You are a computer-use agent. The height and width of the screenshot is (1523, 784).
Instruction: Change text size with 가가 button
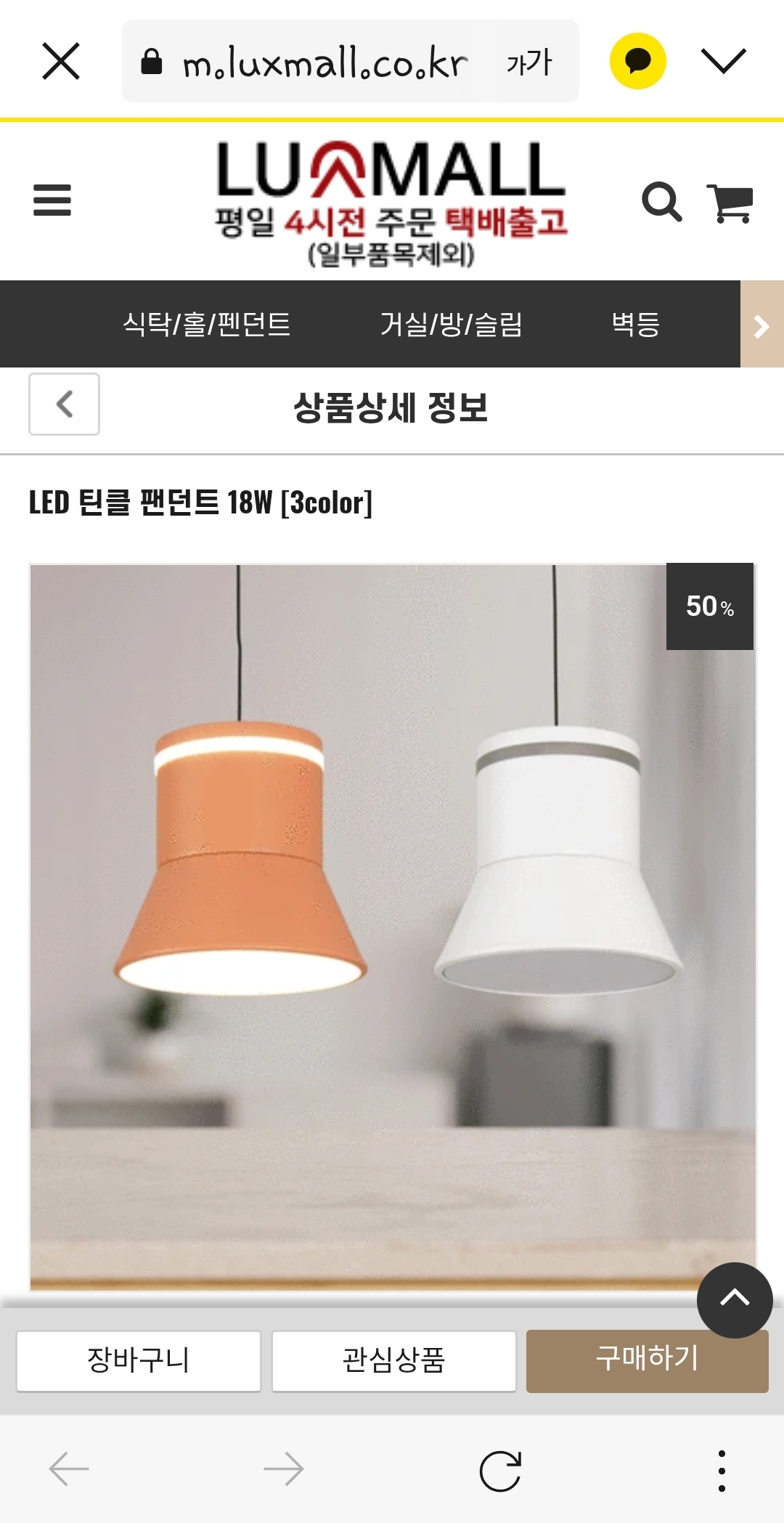529,62
